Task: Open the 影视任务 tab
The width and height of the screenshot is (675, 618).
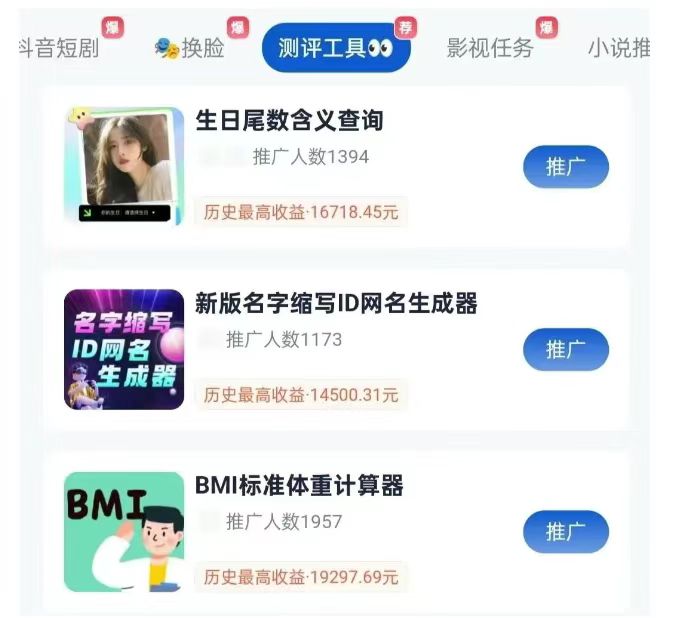Action: coord(489,48)
